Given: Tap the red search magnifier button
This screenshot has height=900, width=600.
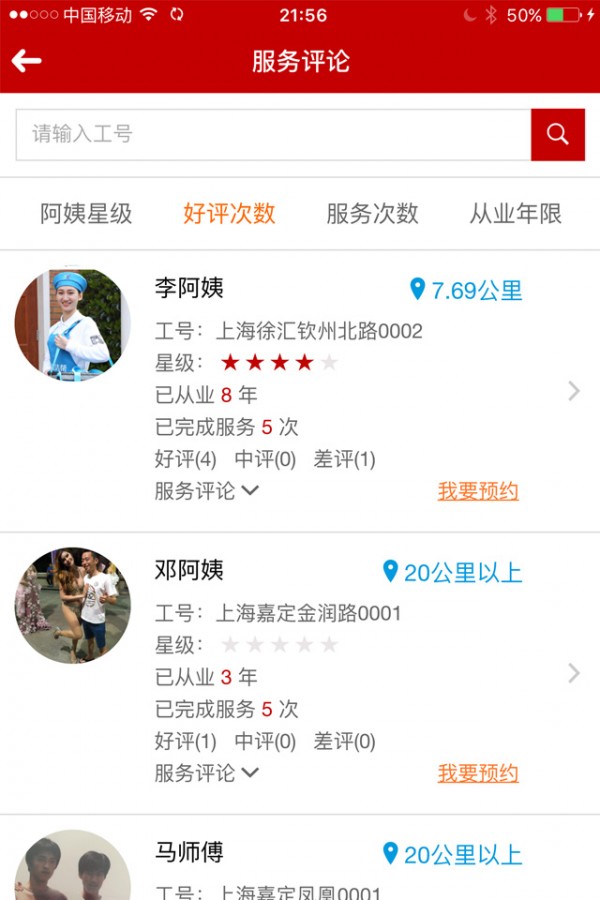Looking at the screenshot, I should (x=557, y=135).
